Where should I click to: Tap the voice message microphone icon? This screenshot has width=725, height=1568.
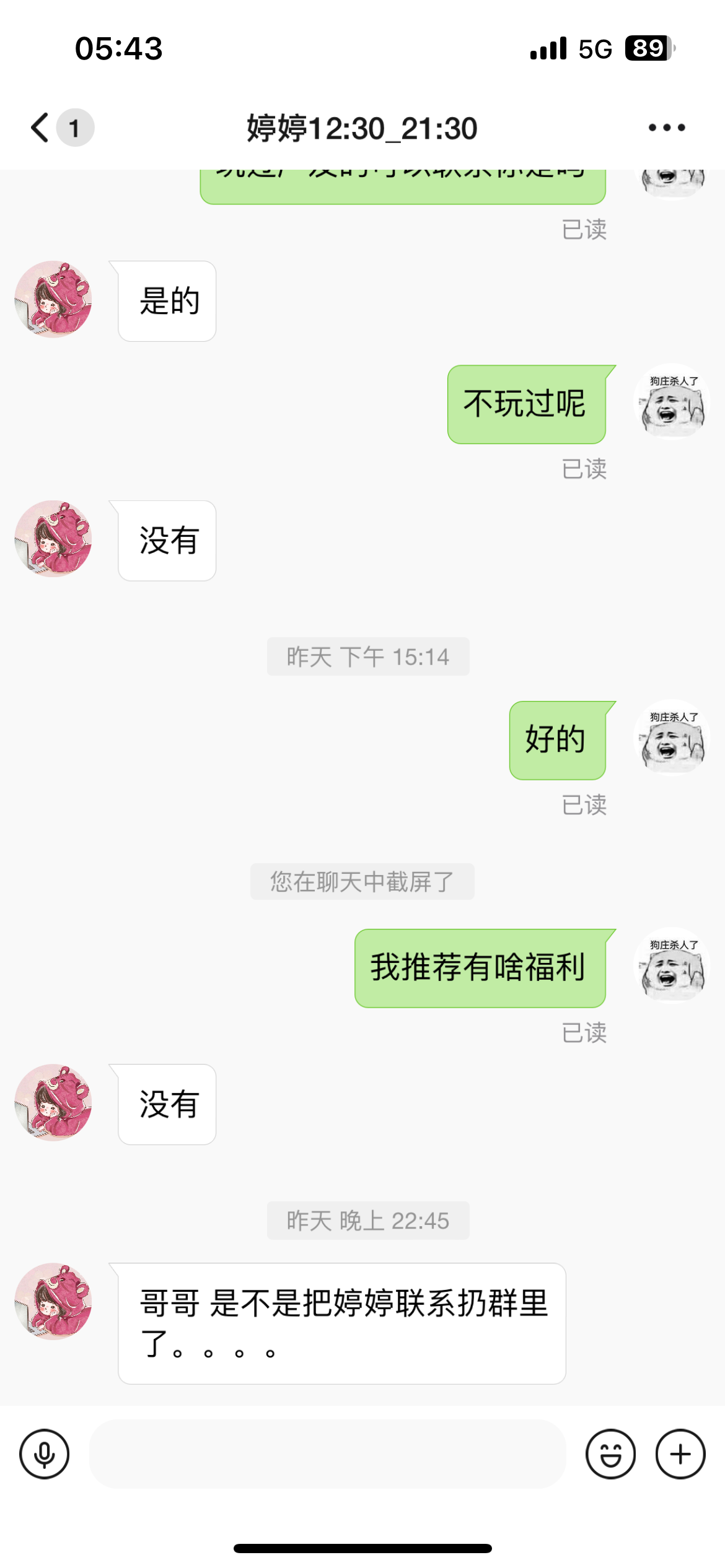pos(44,1453)
